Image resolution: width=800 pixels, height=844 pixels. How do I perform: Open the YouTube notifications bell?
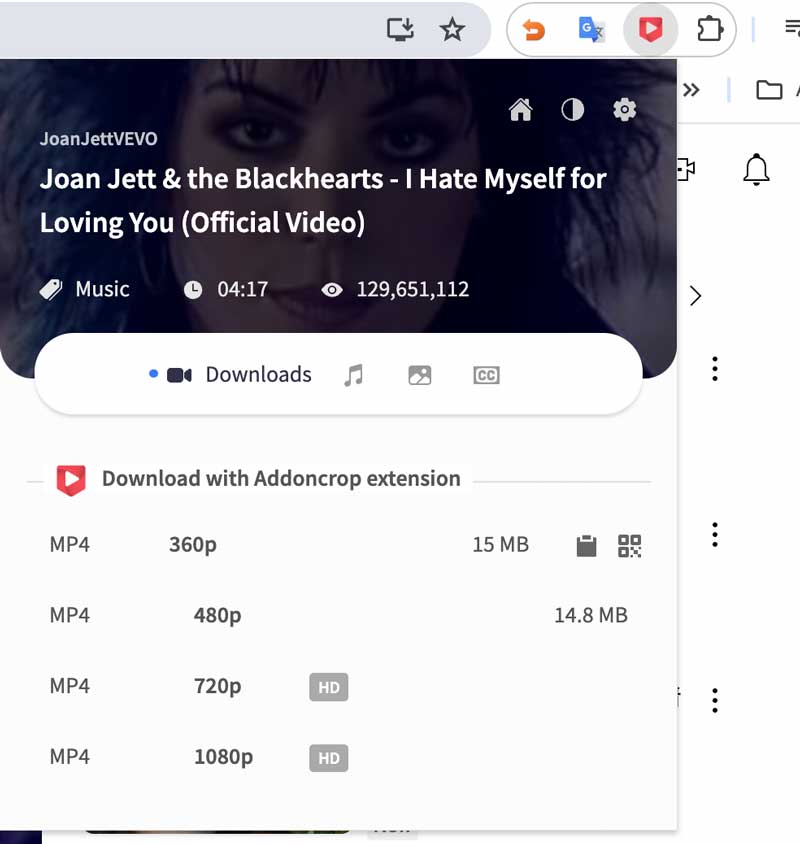tap(757, 169)
